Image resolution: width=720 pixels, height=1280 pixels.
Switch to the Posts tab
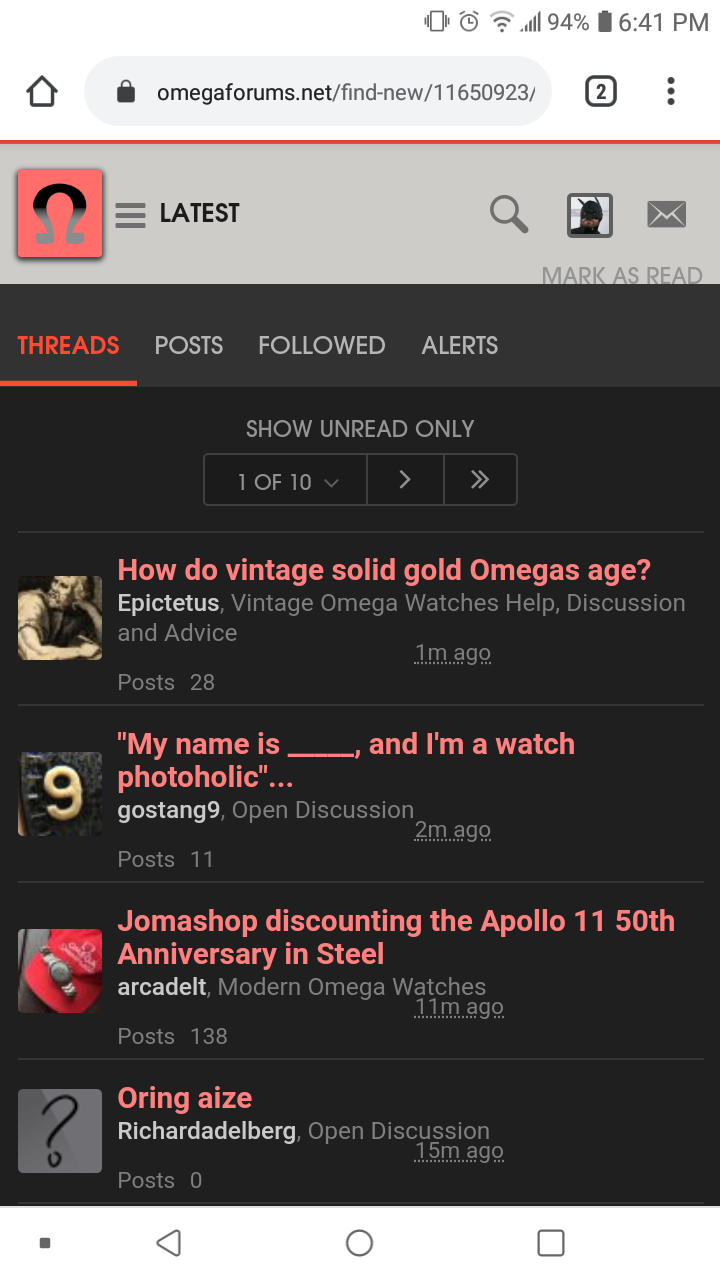coord(189,346)
